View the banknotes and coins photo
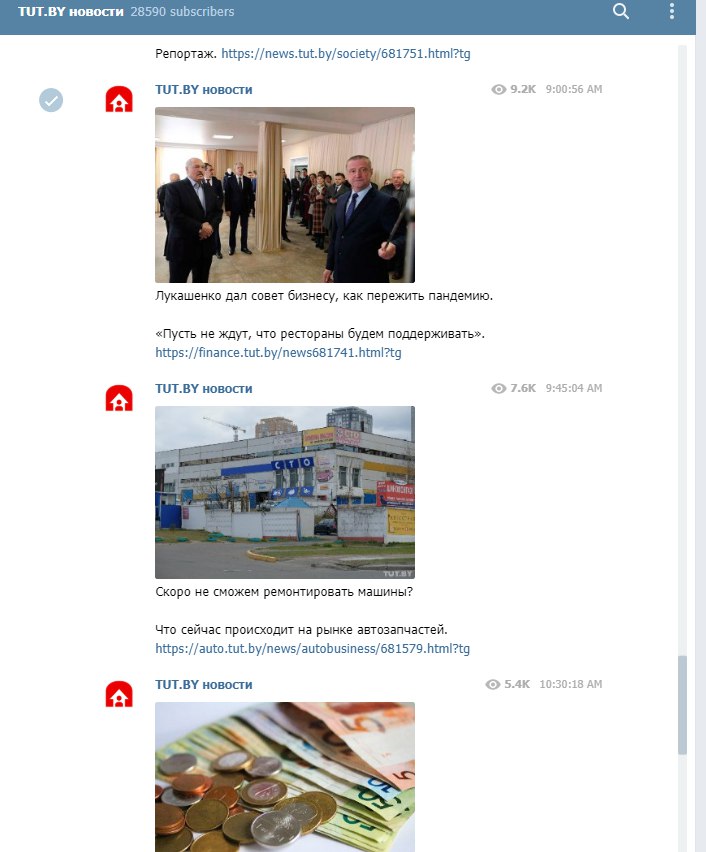The image size is (706, 852). click(x=285, y=777)
